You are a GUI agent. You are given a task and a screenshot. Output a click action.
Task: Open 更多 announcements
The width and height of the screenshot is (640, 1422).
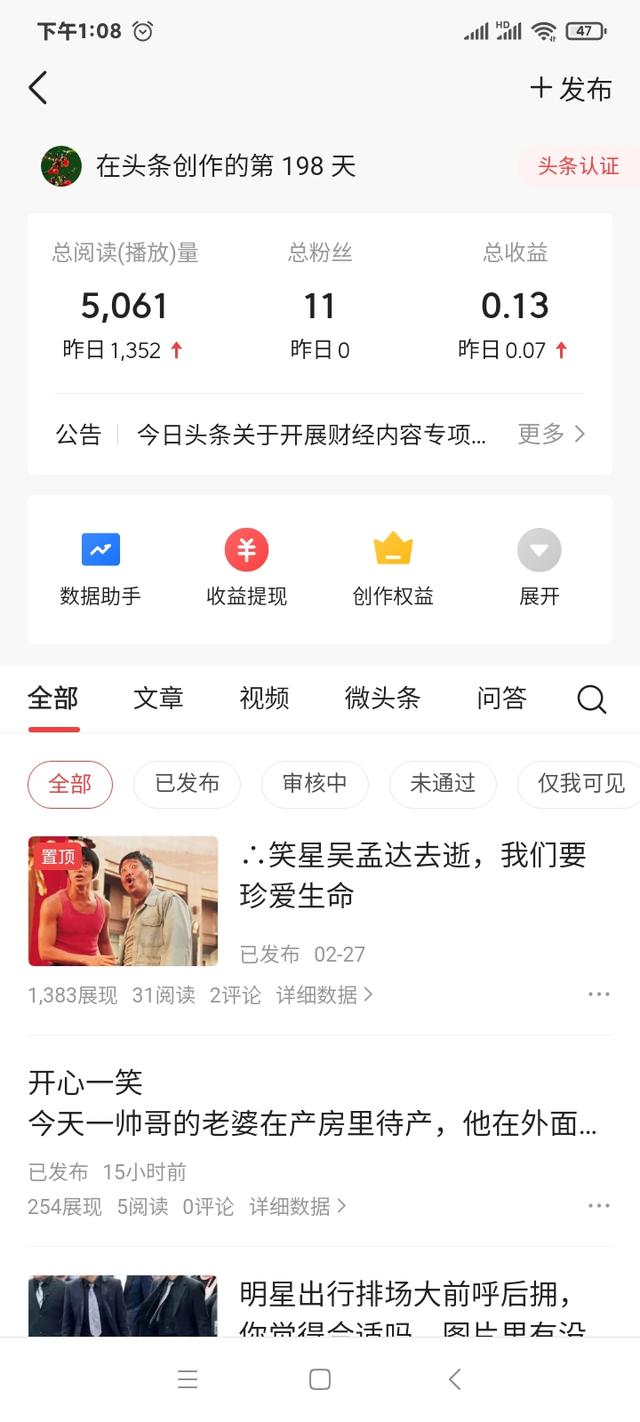click(x=551, y=434)
